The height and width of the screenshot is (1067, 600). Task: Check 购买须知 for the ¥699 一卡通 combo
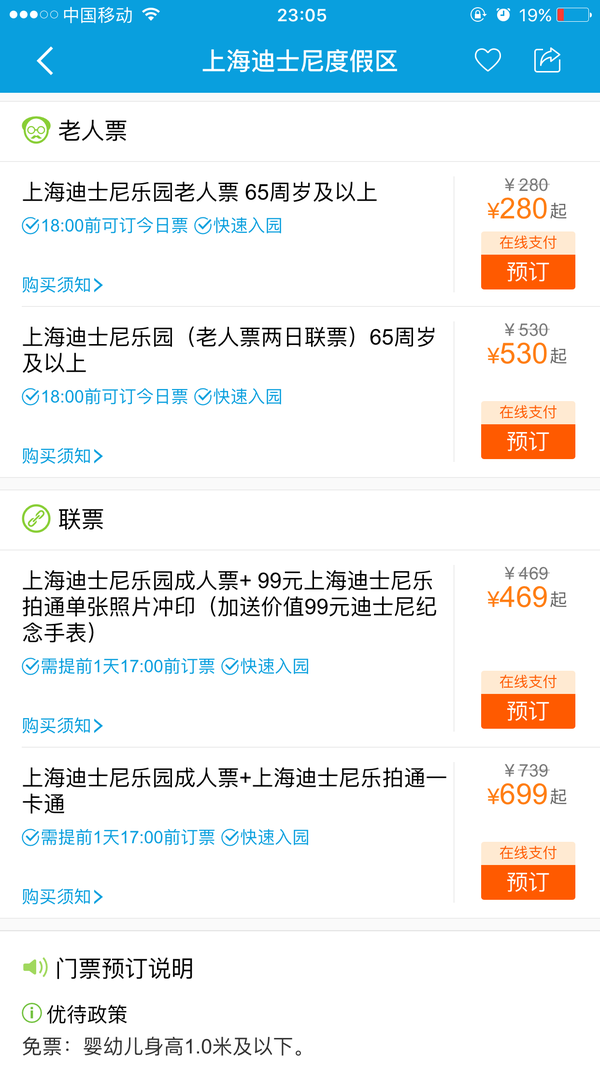pos(62,896)
